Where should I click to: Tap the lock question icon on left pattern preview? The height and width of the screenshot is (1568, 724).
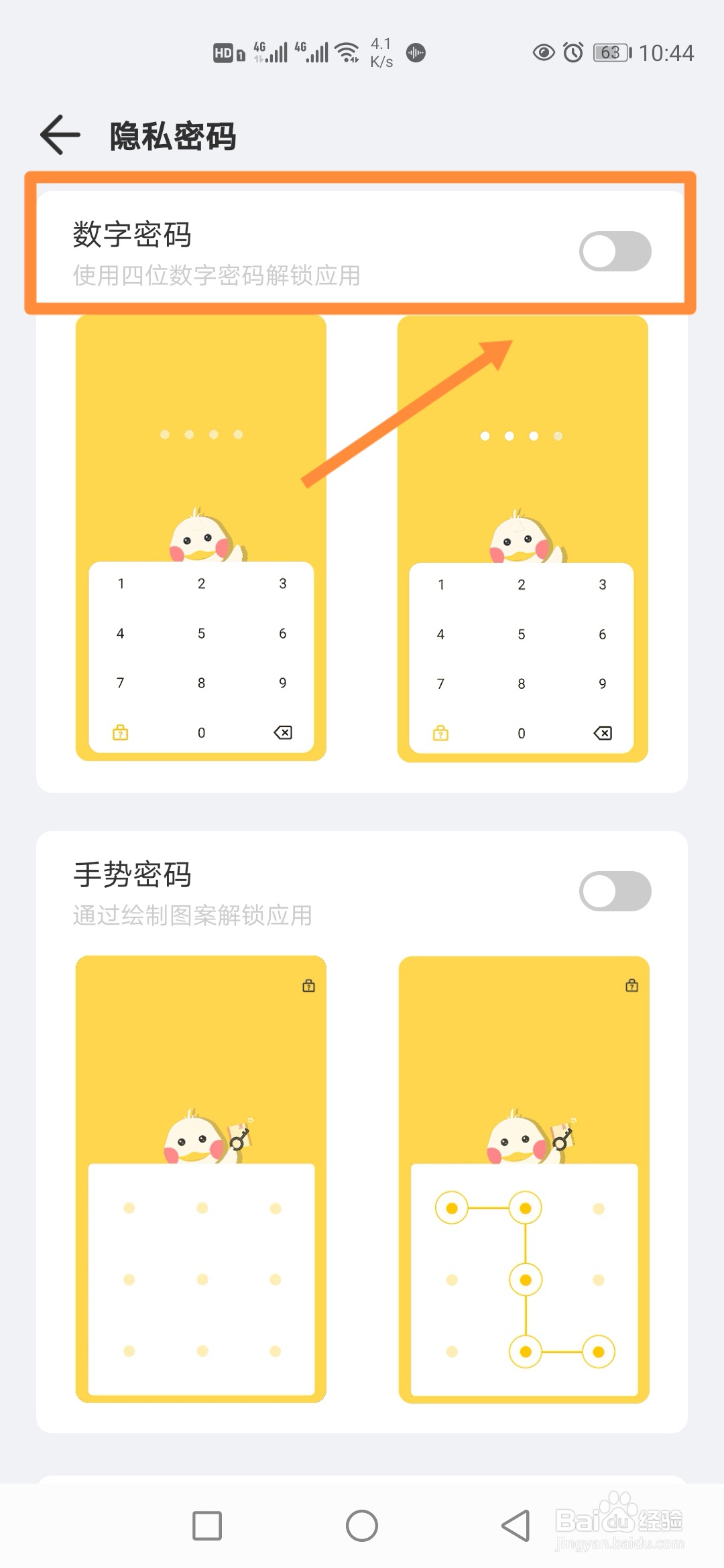[308, 985]
